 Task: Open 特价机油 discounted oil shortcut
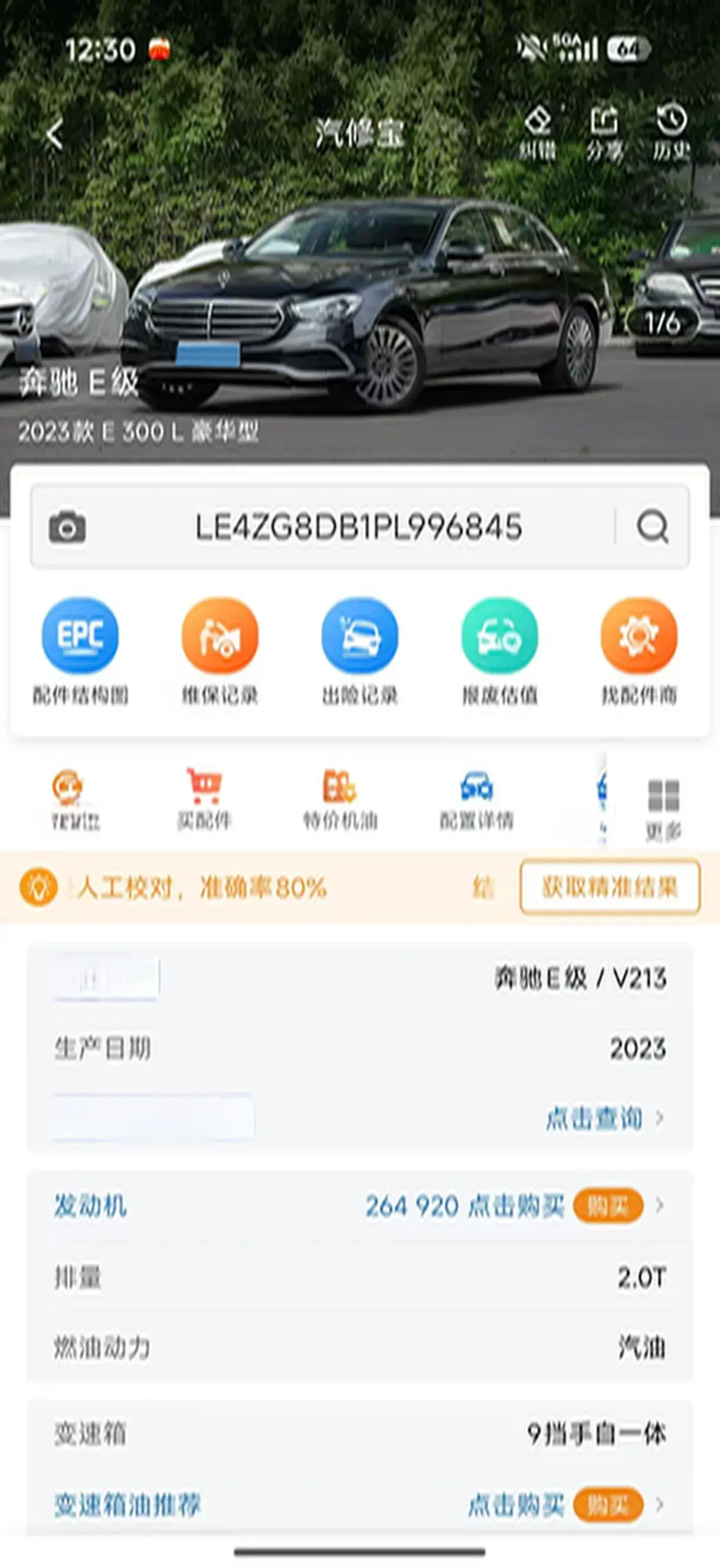pos(339,799)
